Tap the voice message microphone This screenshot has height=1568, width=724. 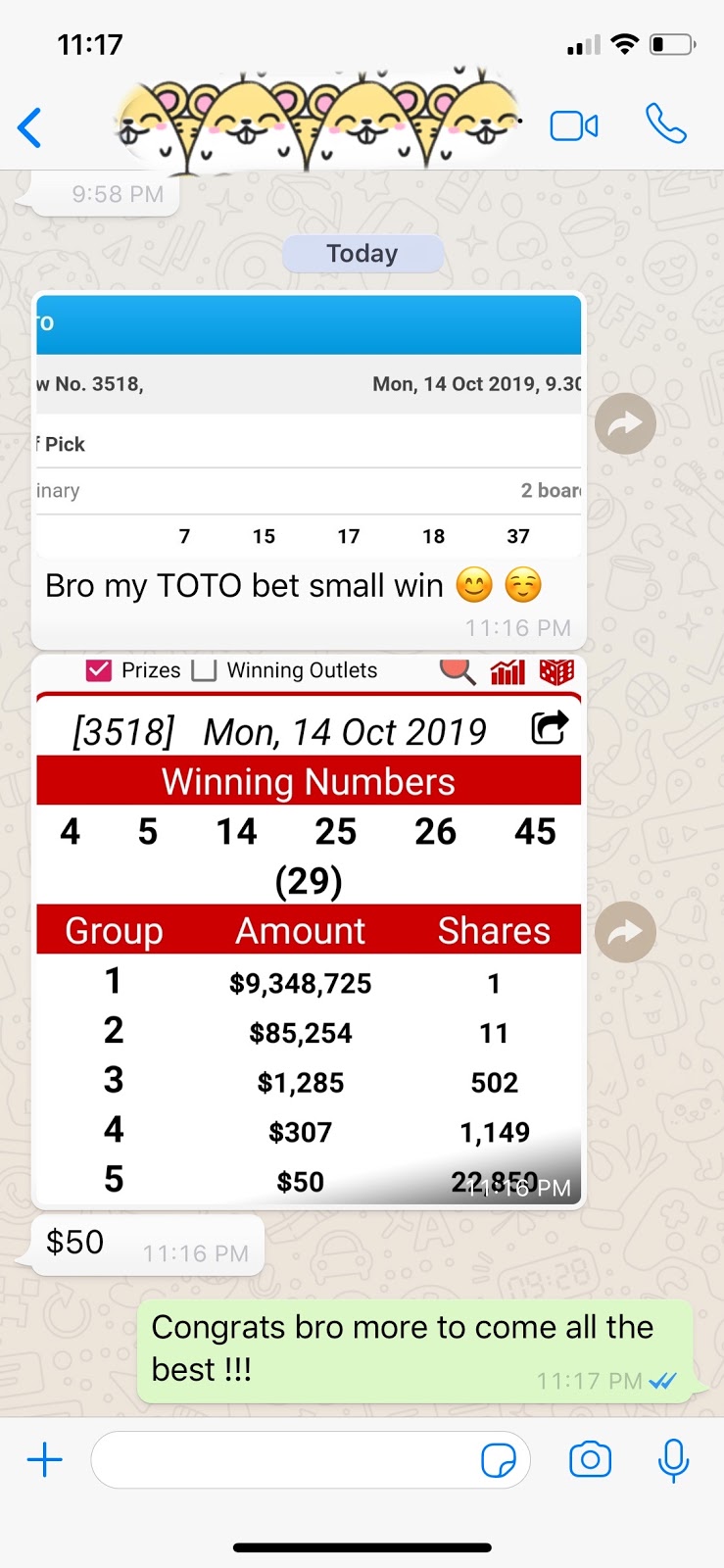click(673, 1460)
